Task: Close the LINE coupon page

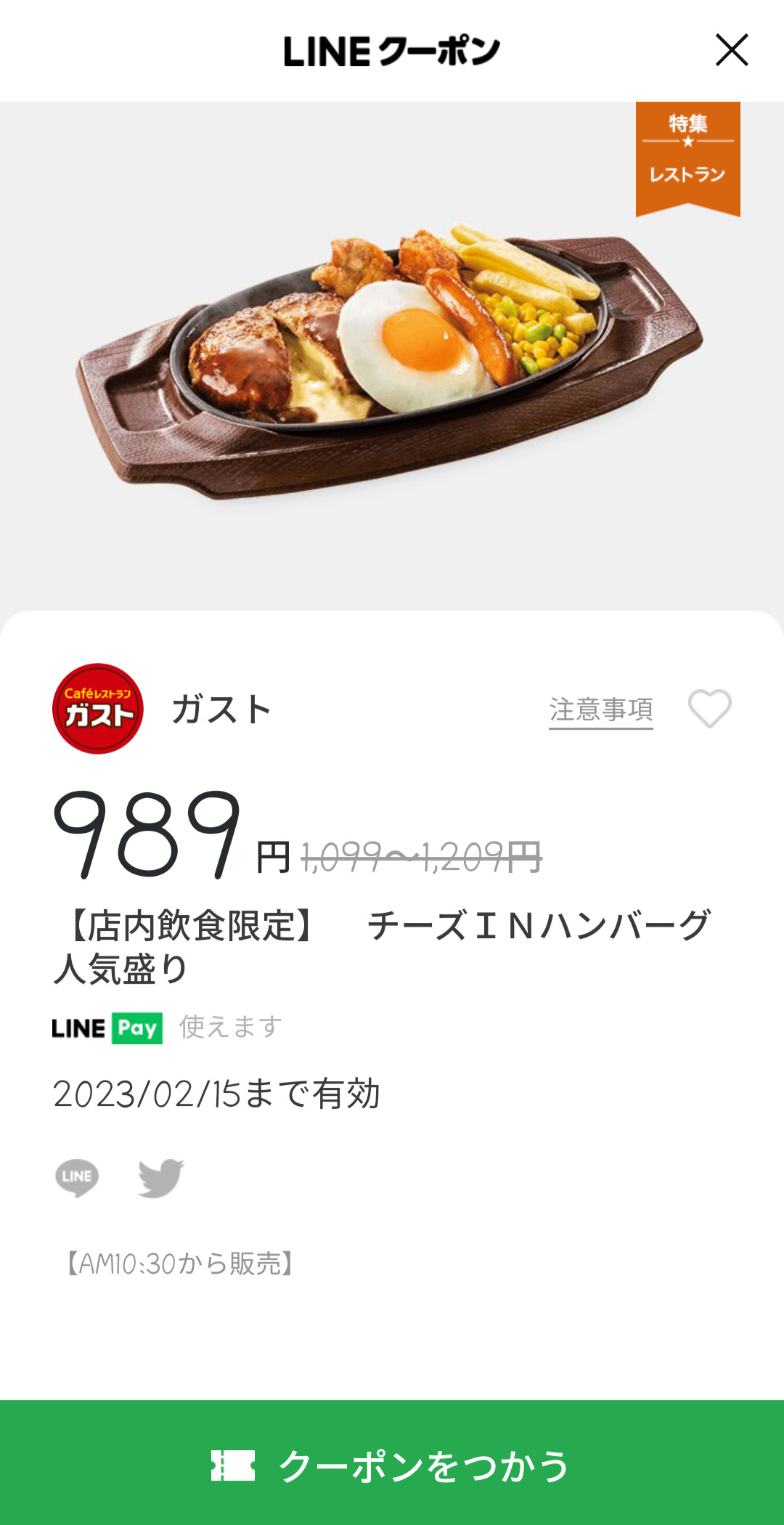Action: 731,50
